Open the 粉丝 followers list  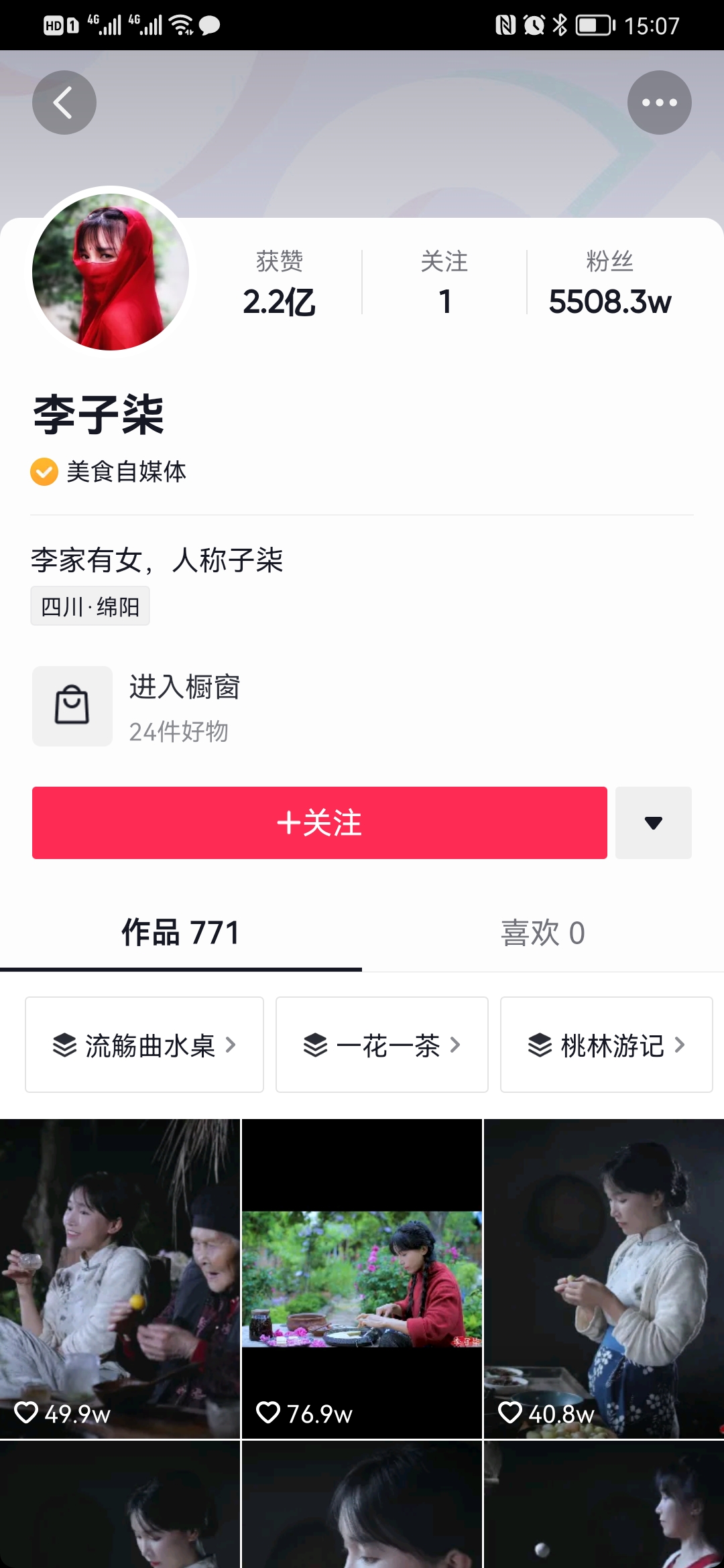pos(609,283)
